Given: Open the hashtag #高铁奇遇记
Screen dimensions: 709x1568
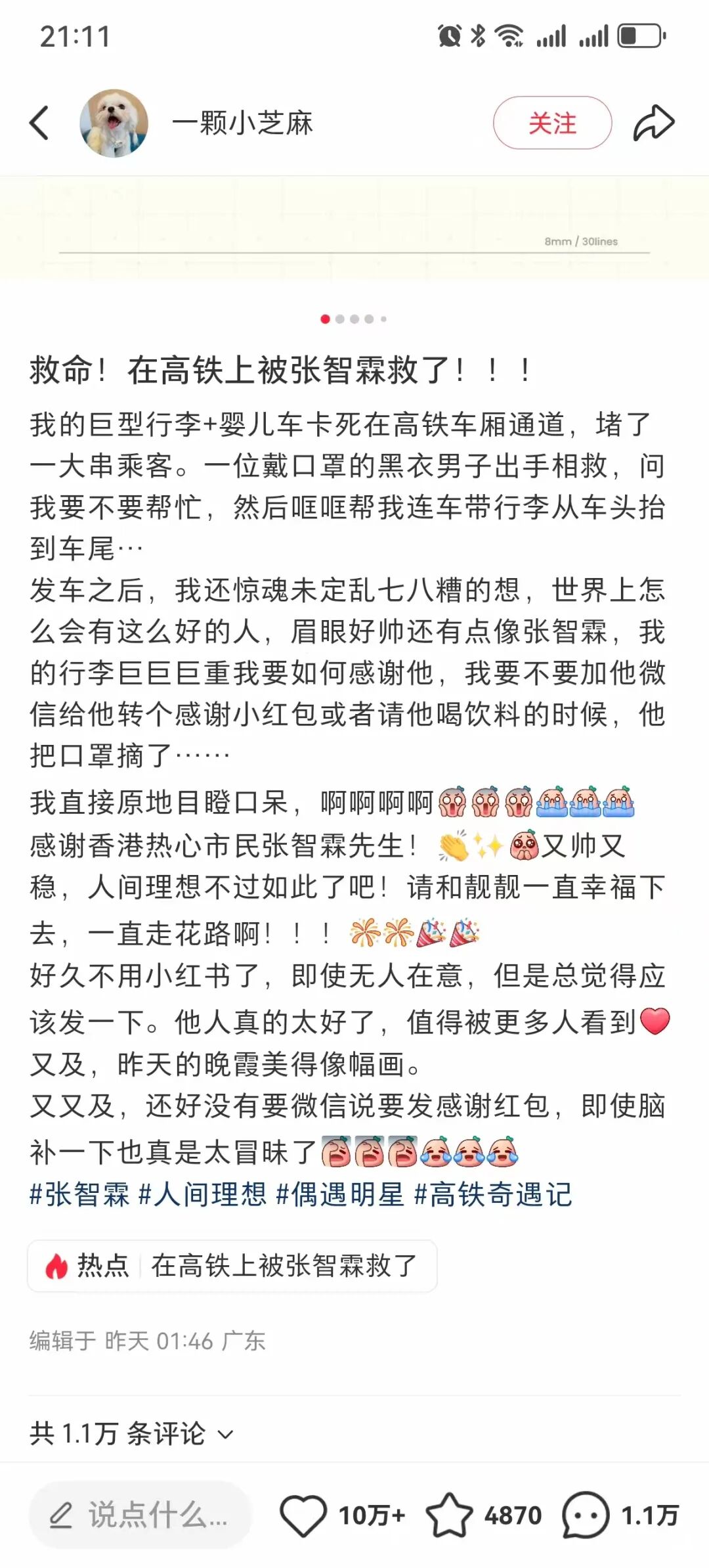Looking at the screenshot, I should coord(492,1194).
